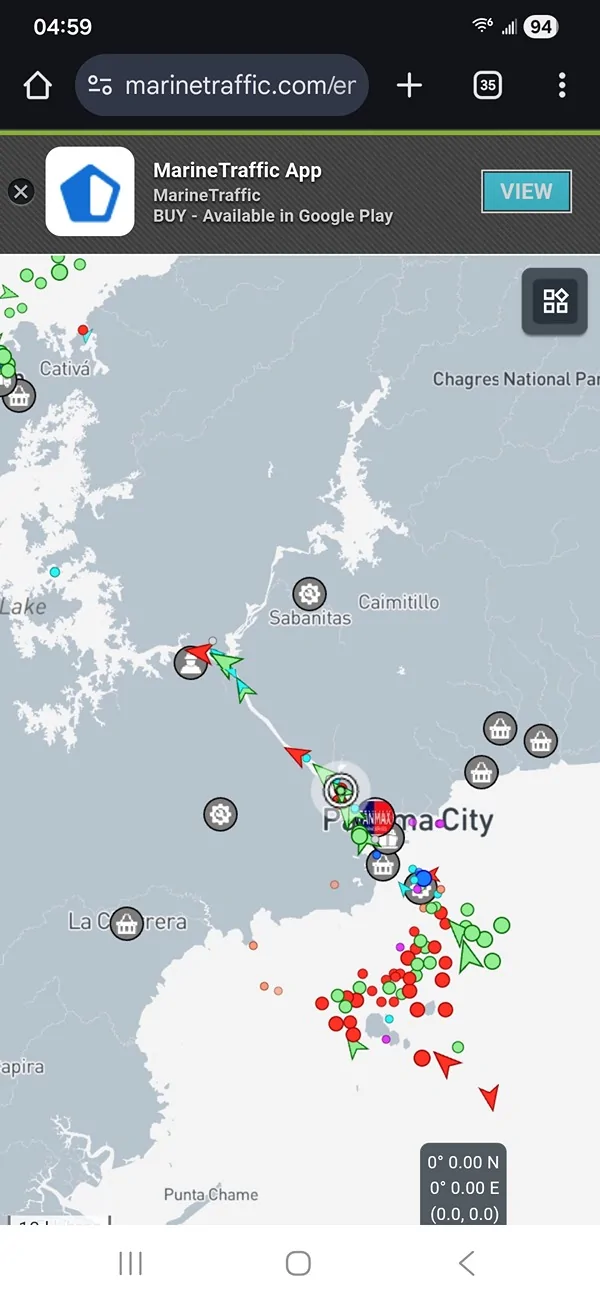Open a new browser tab
Screen dimensions: 600x1300
click(x=409, y=86)
